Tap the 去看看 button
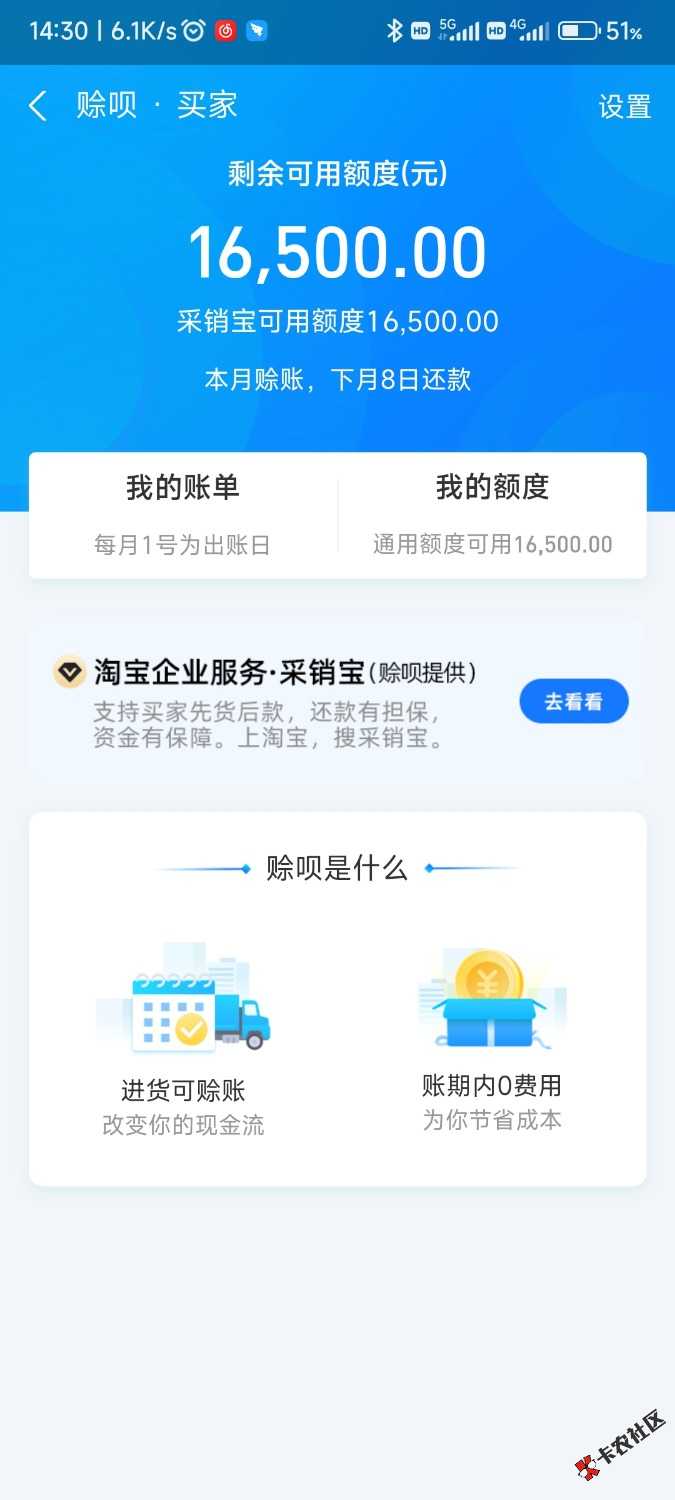Screen dimensions: 675x1500 coord(573,702)
